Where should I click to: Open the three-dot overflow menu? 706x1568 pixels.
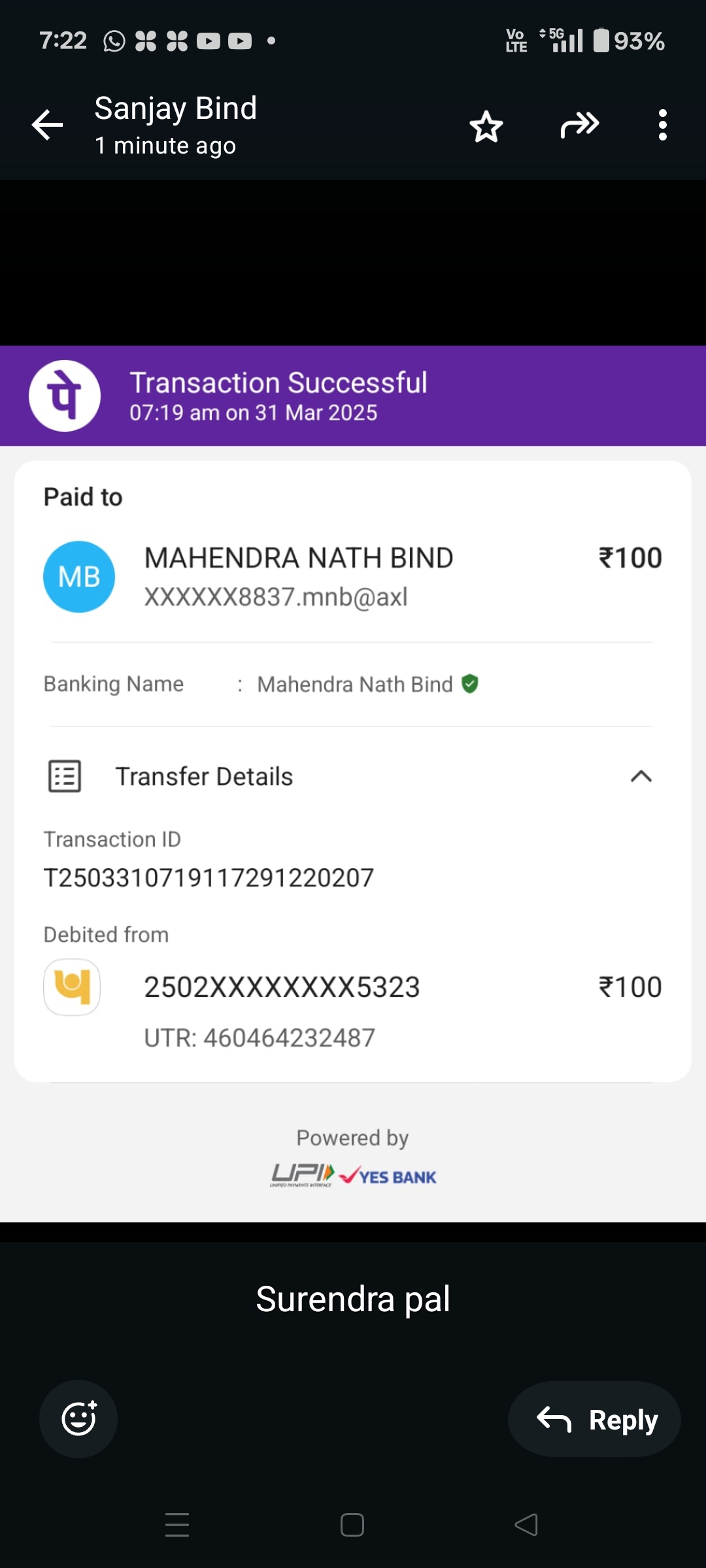pyautogui.click(x=662, y=125)
